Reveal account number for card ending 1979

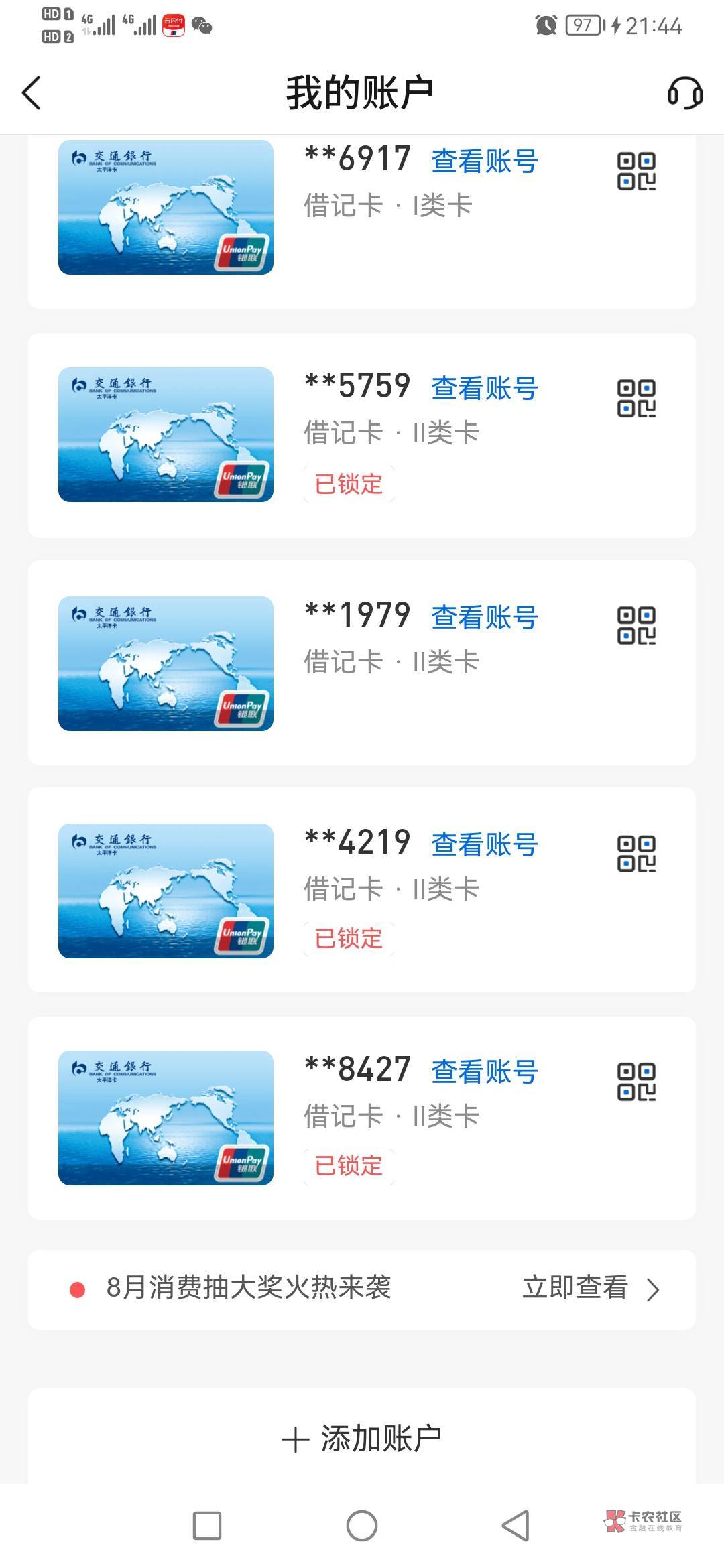[x=484, y=618]
